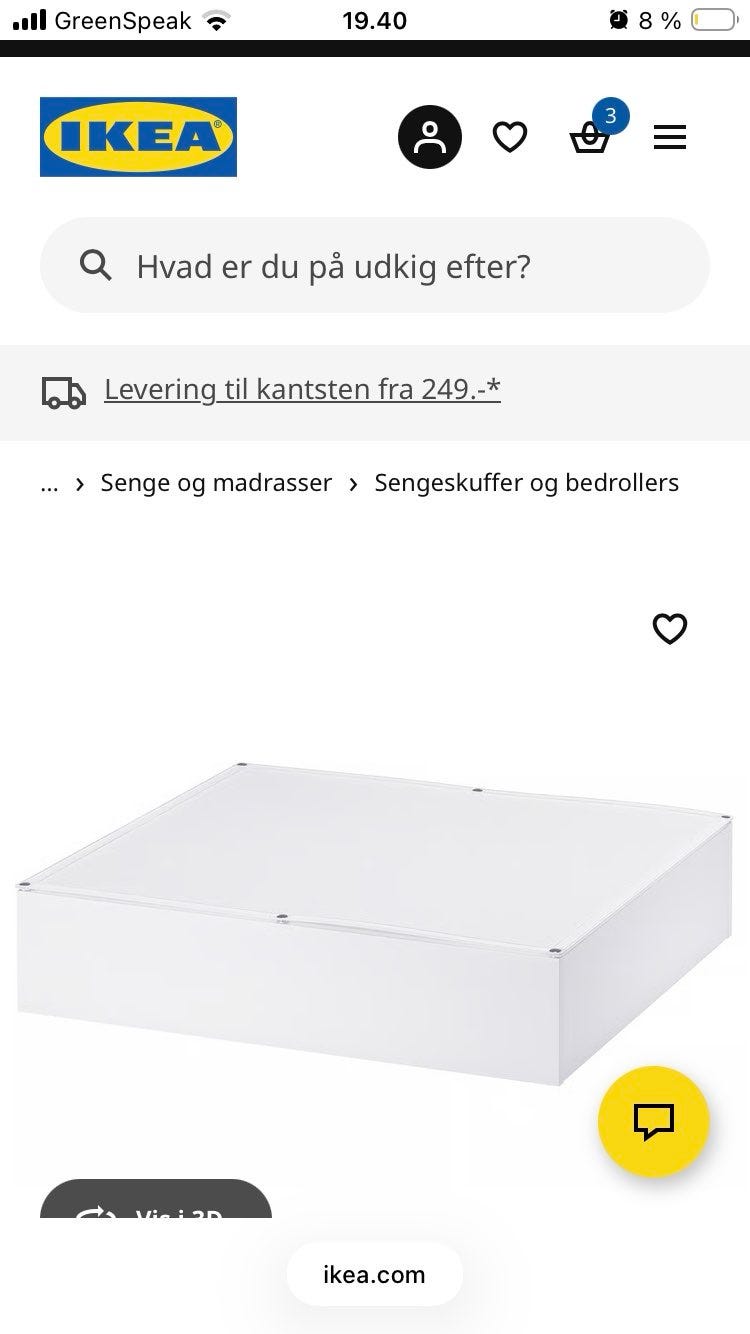750x1334 pixels.
Task: Click the IKEA logo
Action: click(x=137, y=136)
